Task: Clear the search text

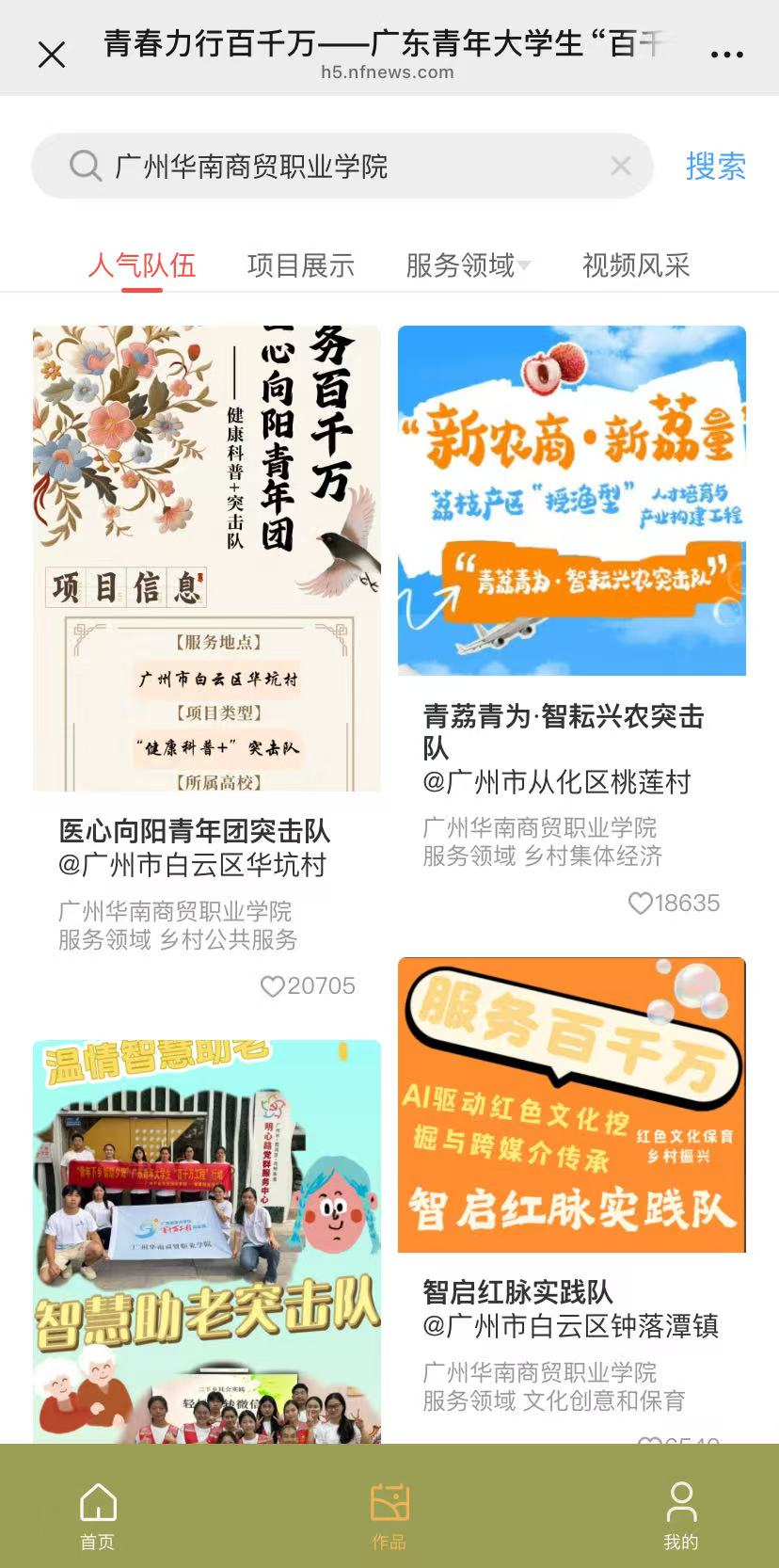Action: coord(621,167)
